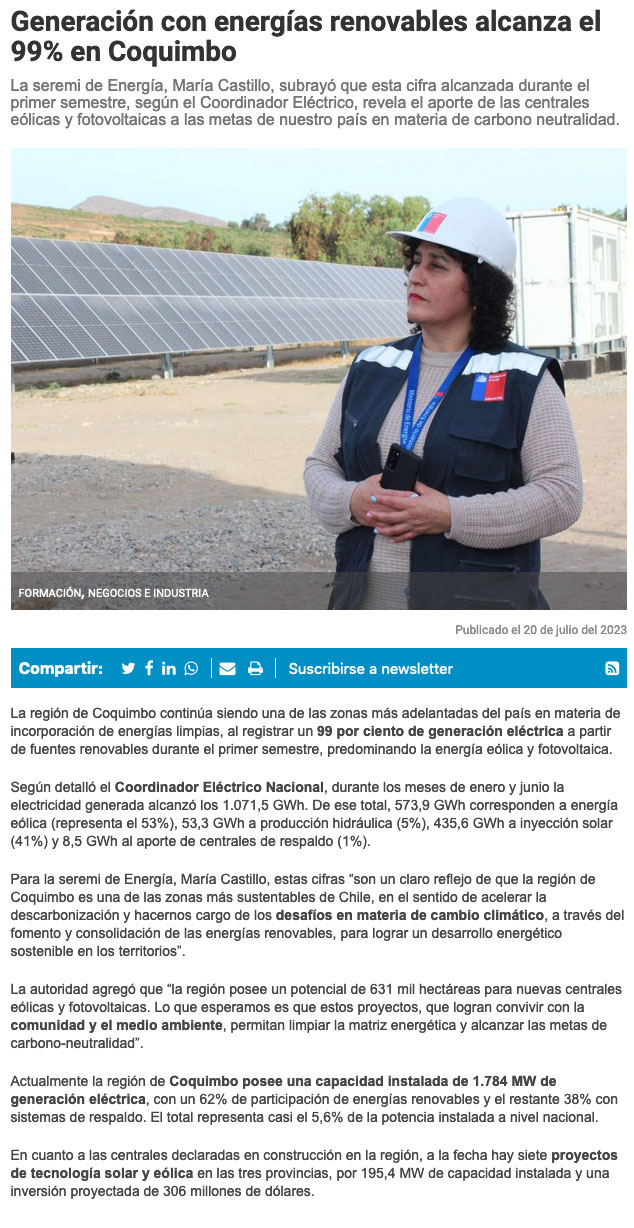
Task: Share article on LinkedIn
Action: pyautogui.click(x=169, y=669)
